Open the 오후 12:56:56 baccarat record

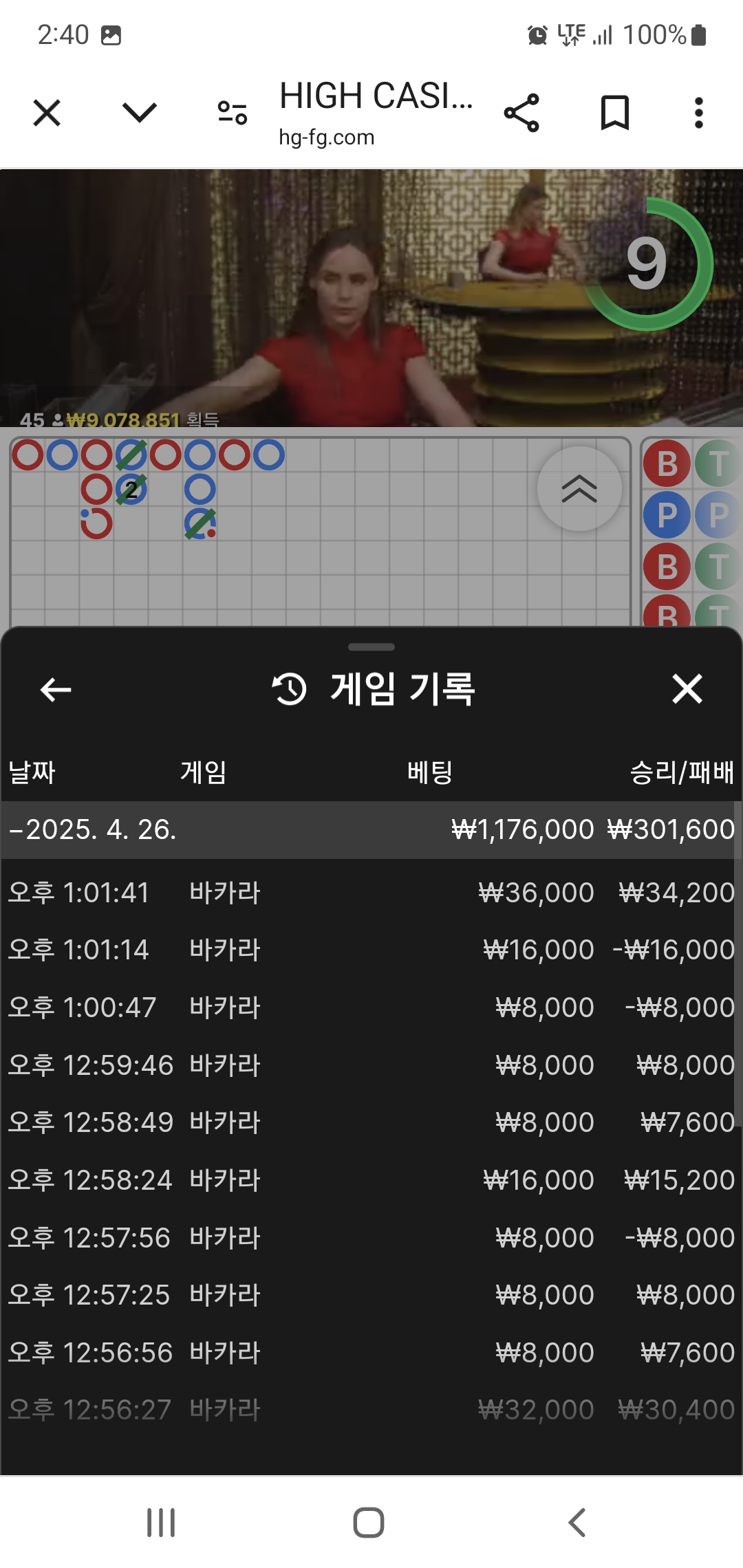click(371, 1353)
